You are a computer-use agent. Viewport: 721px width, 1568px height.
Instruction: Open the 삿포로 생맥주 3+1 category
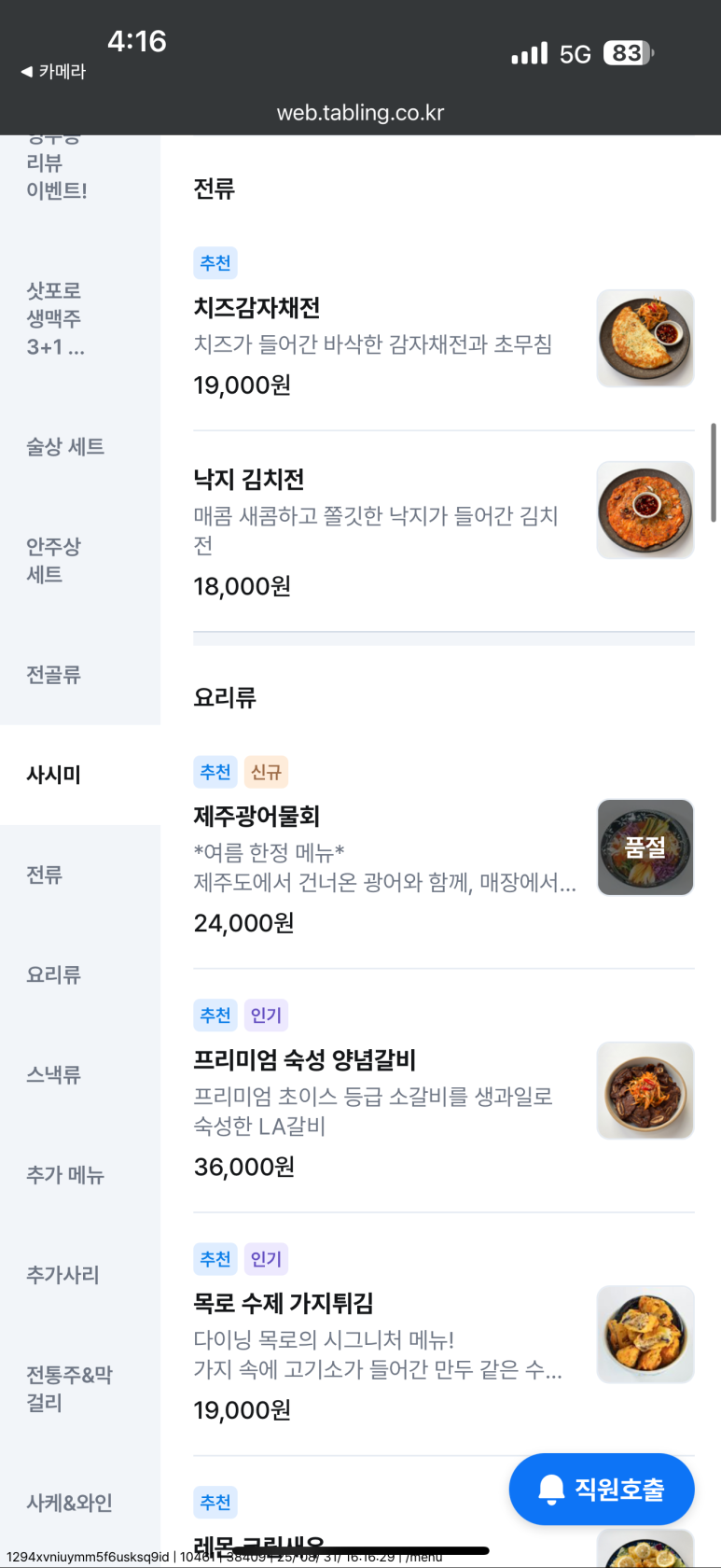[x=54, y=319]
